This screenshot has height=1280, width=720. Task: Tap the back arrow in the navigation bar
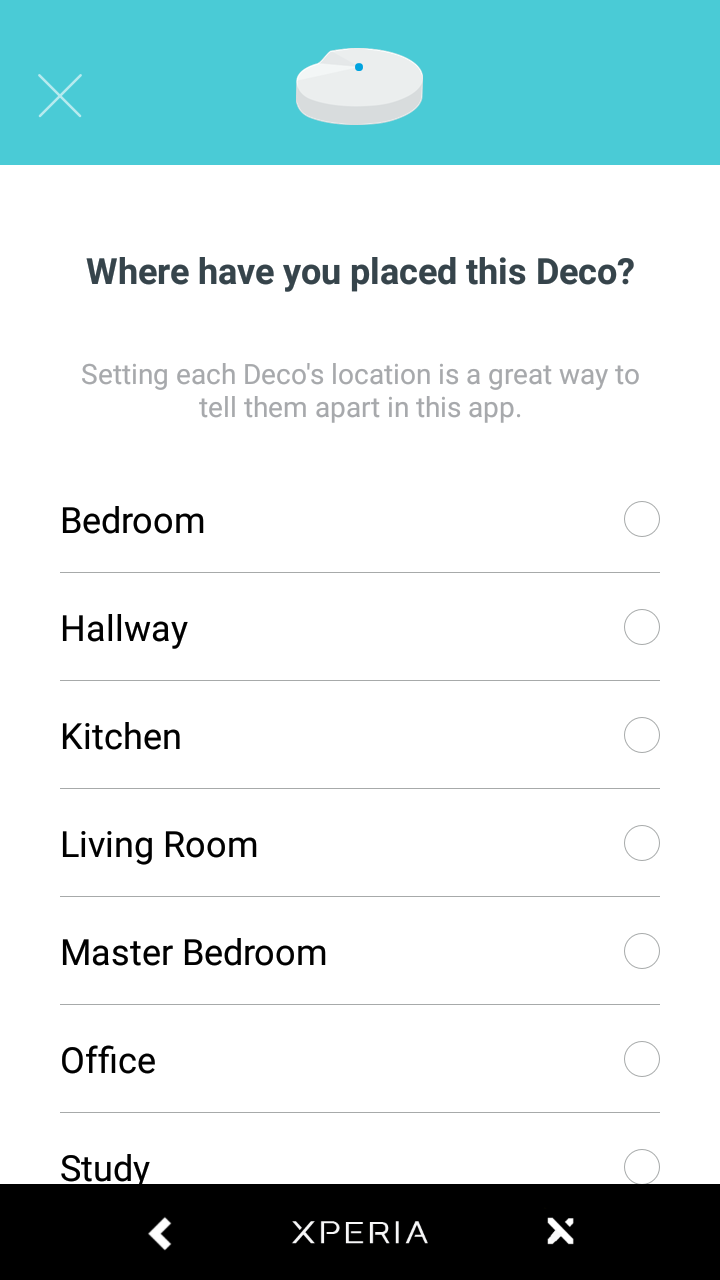160,1233
